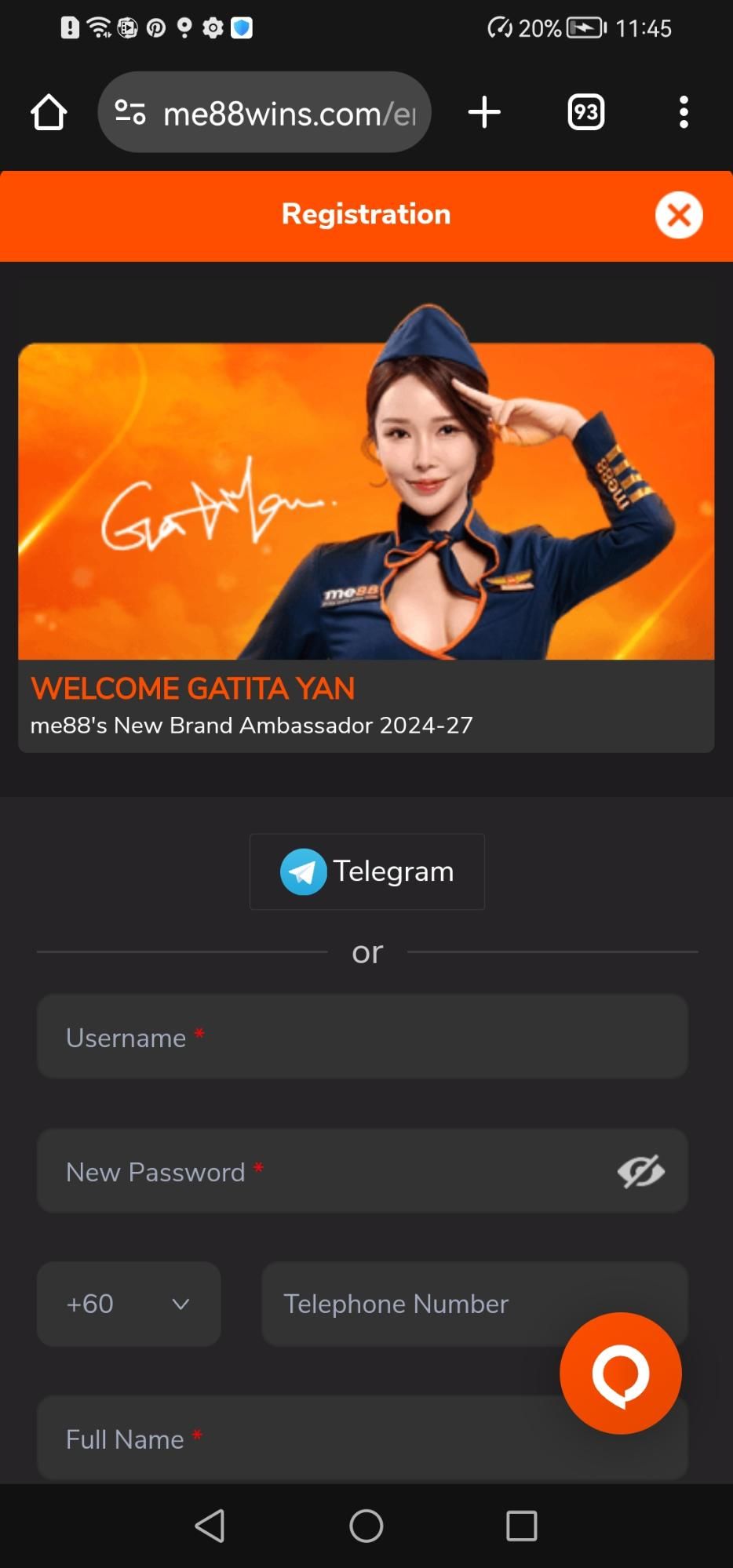View the 93 open tabs
Screen dimensions: 733x1568
[x=585, y=112]
